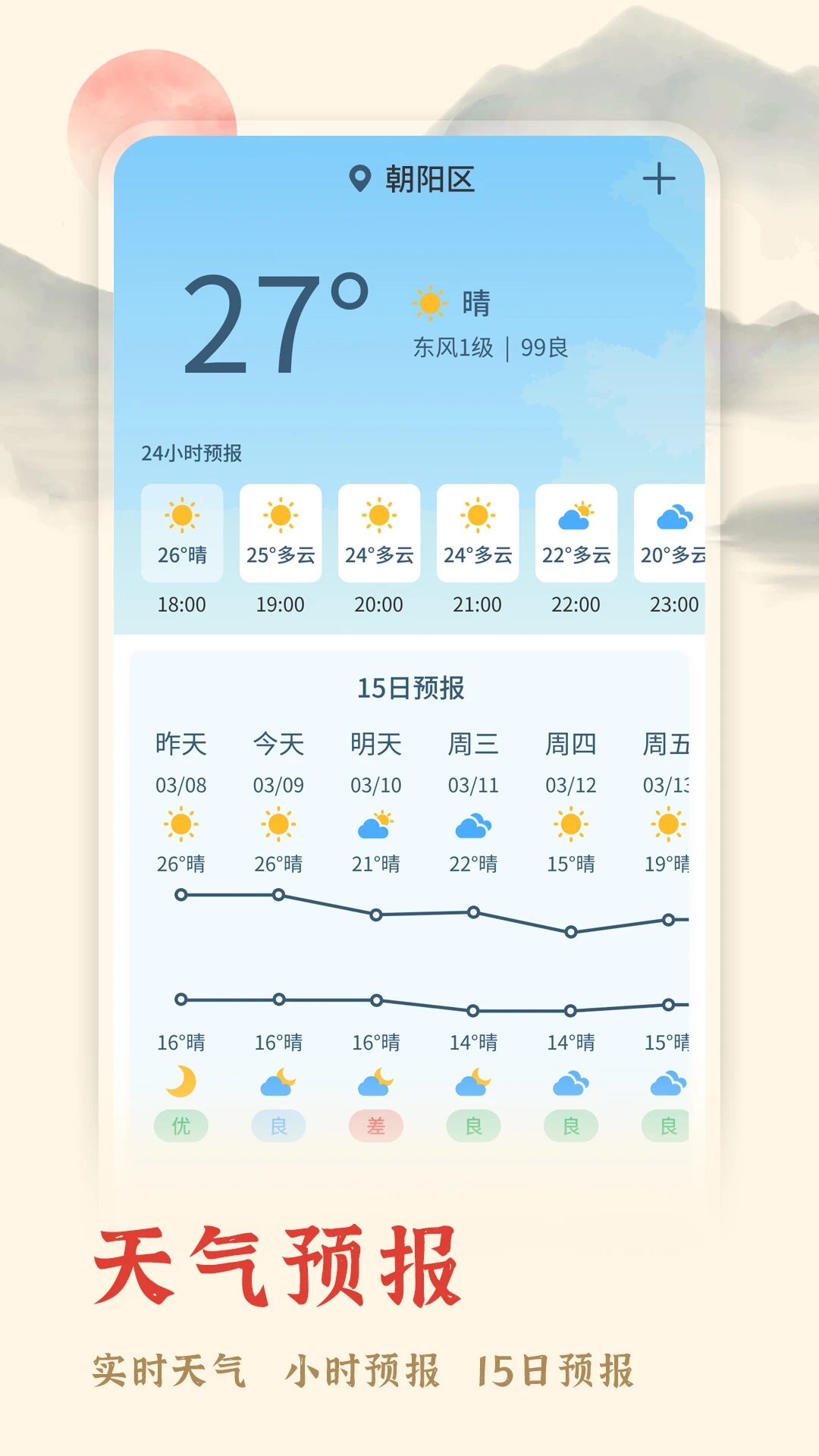Viewport: 819px width, 1456px height.
Task: Tap the partly cloudy icon at 22:00
Action: point(576,516)
